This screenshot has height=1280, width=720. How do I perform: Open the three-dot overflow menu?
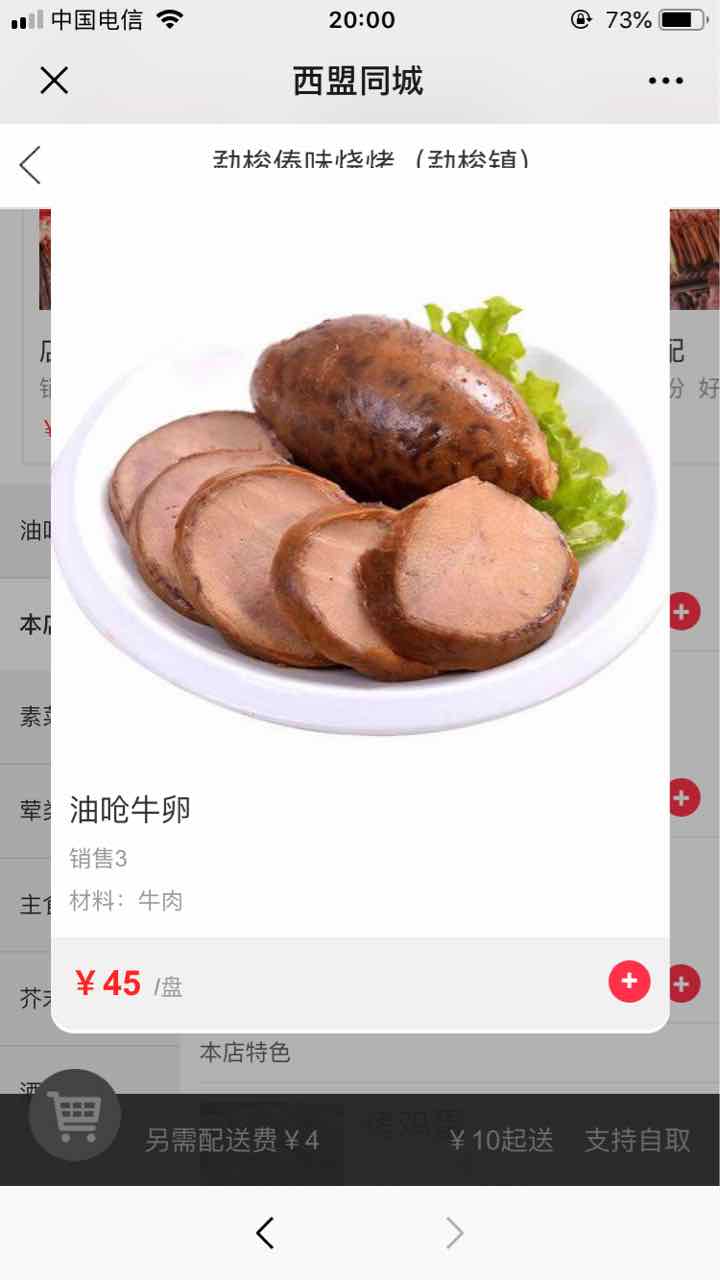click(665, 81)
